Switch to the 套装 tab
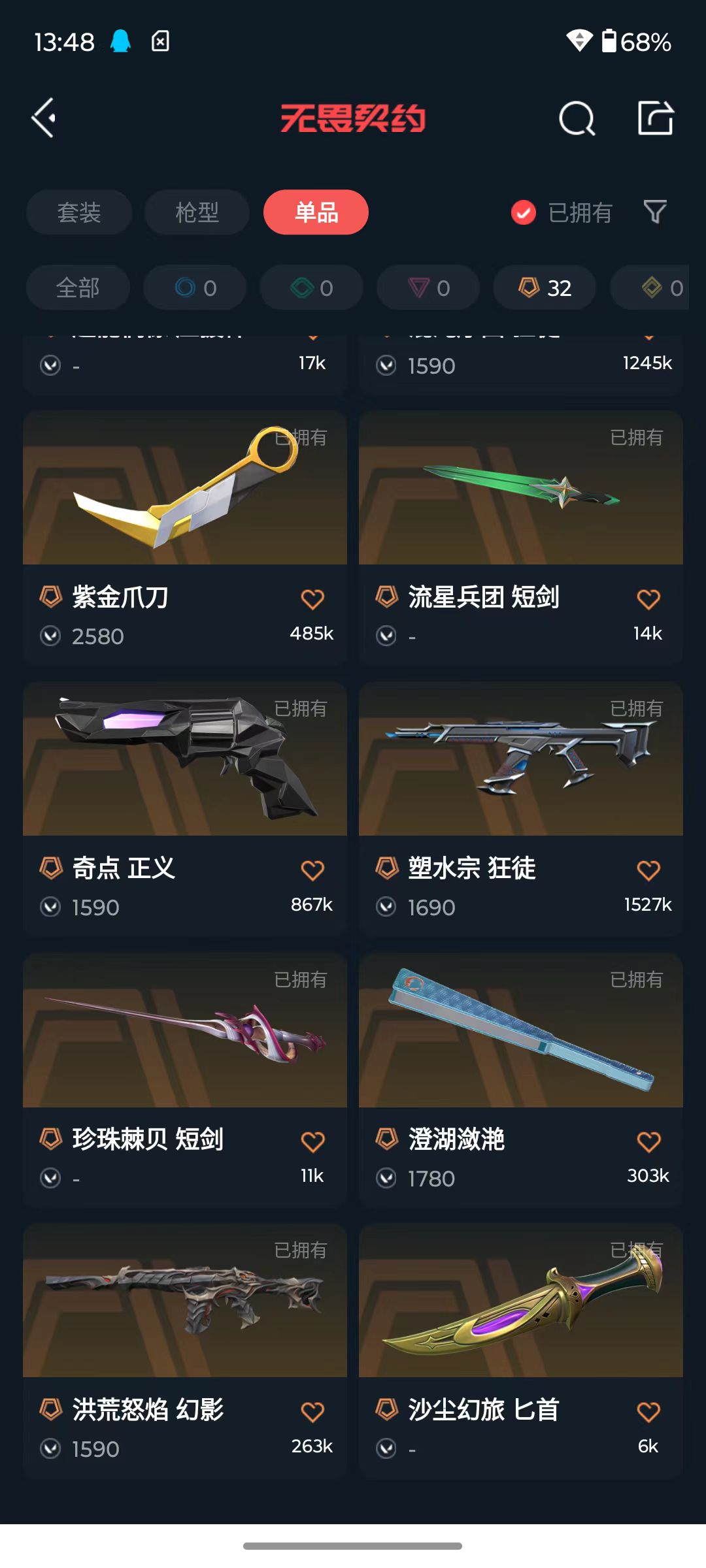The height and width of the screenshot is (1568, 706). tap(79, 212)
